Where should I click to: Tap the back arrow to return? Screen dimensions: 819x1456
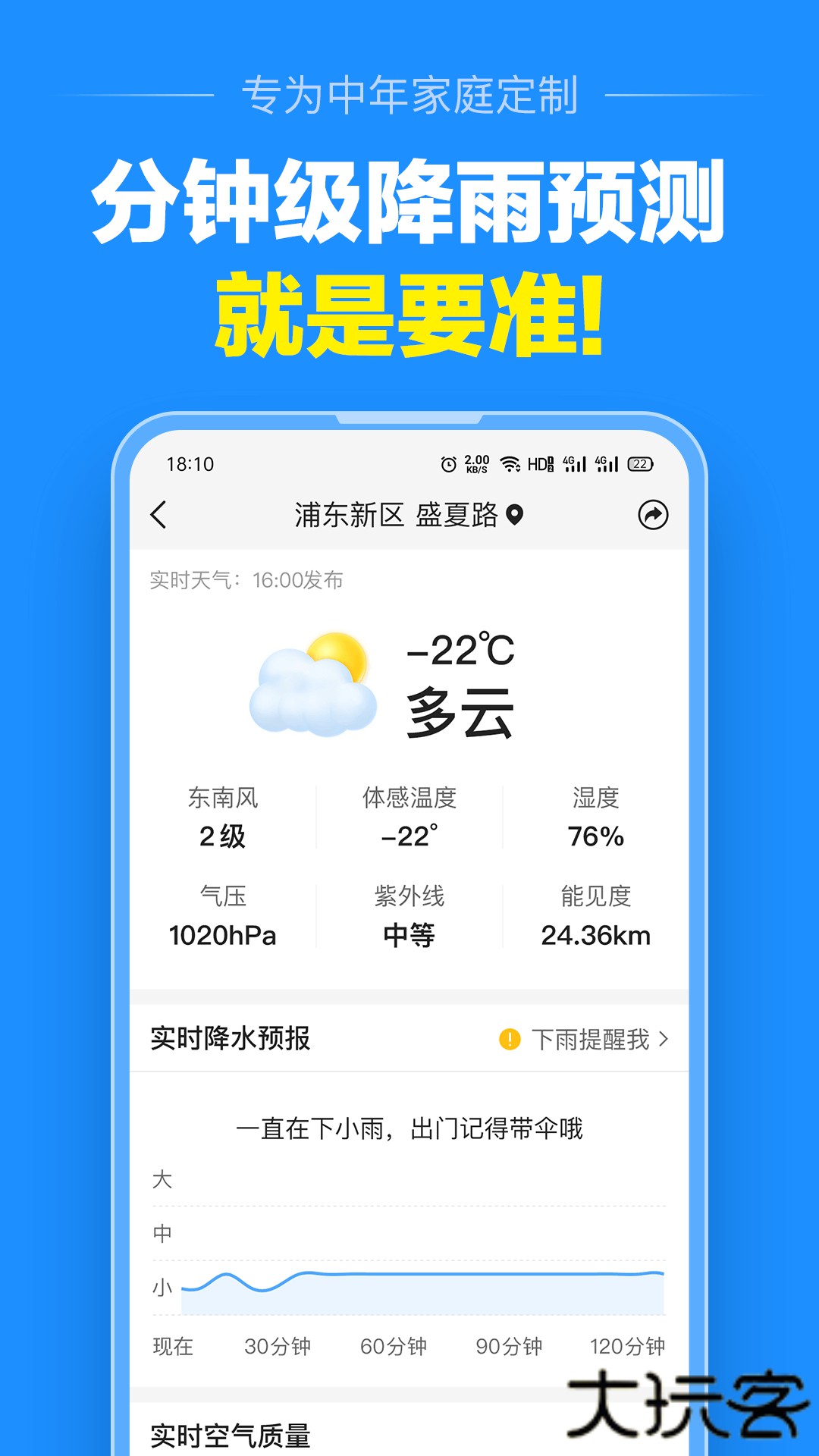pyautogui.click(x=159, y=515)
